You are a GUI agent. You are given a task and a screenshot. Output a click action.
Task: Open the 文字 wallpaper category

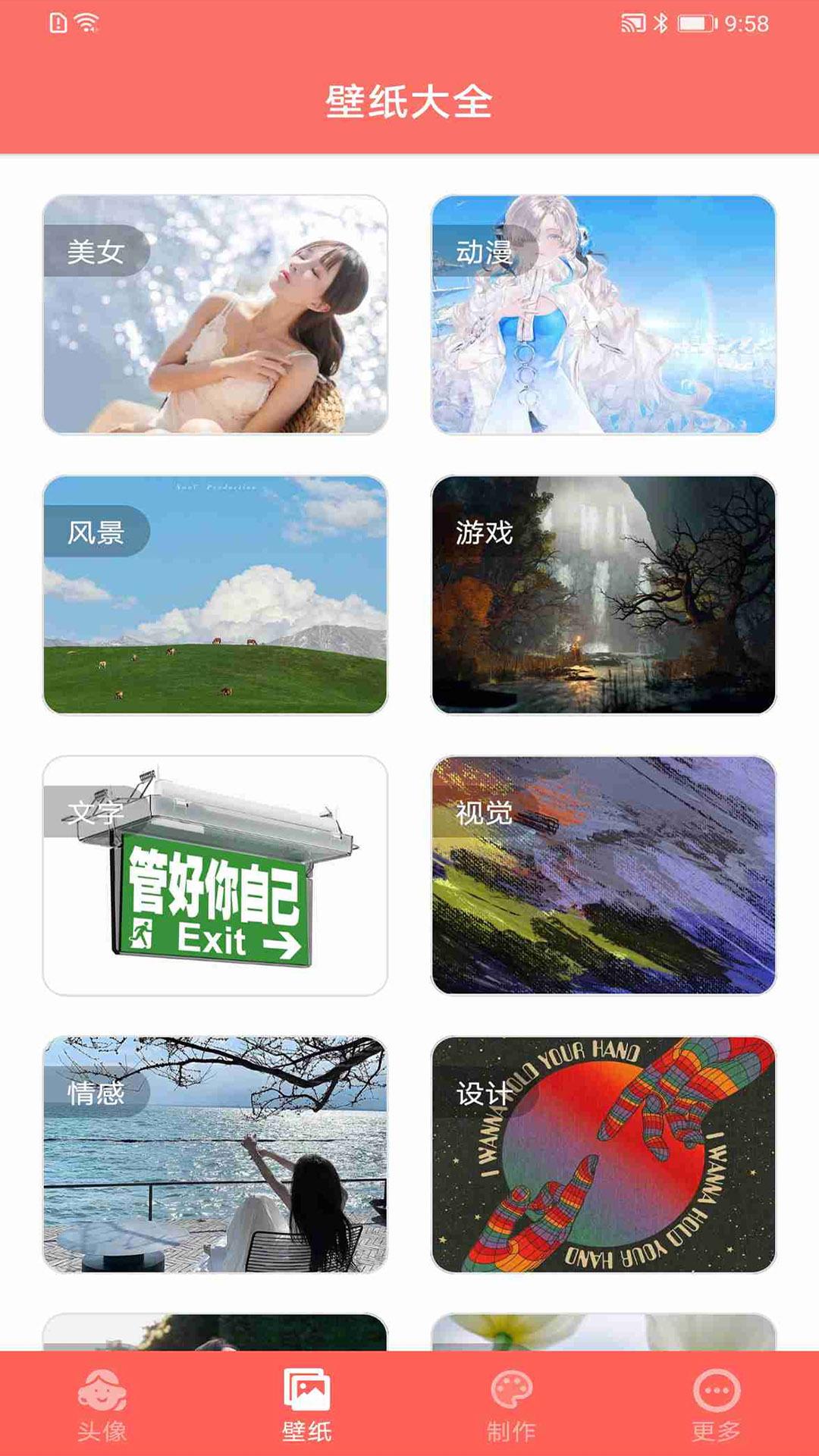pos(215,876)
